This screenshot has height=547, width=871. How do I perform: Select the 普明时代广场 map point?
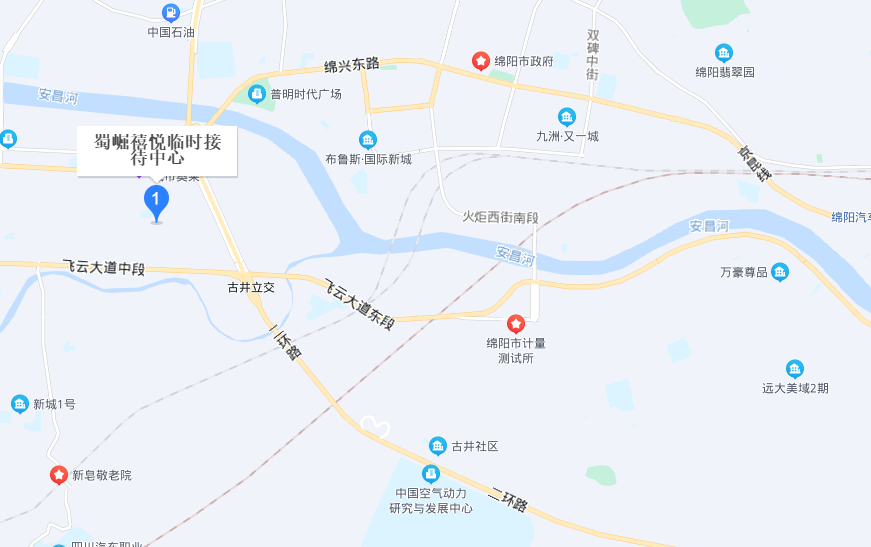(x=256, y=94)
